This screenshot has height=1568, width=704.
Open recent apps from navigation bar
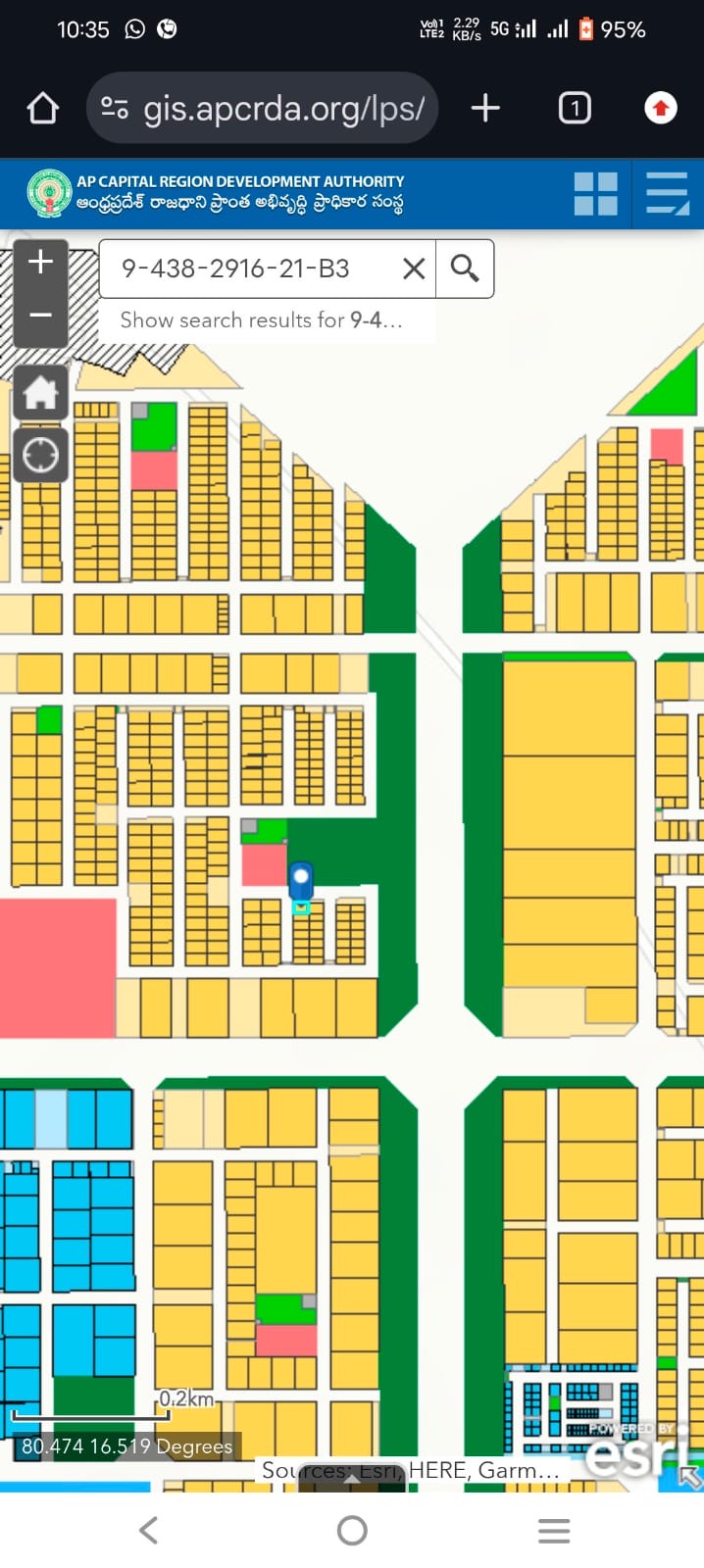tap(554, 1530)
